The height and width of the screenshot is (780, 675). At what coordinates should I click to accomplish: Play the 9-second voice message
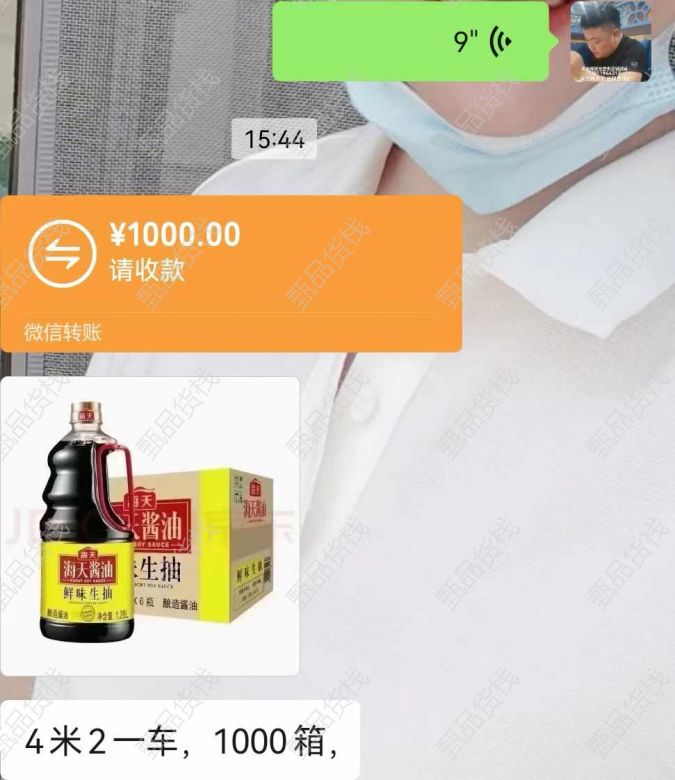410,41
